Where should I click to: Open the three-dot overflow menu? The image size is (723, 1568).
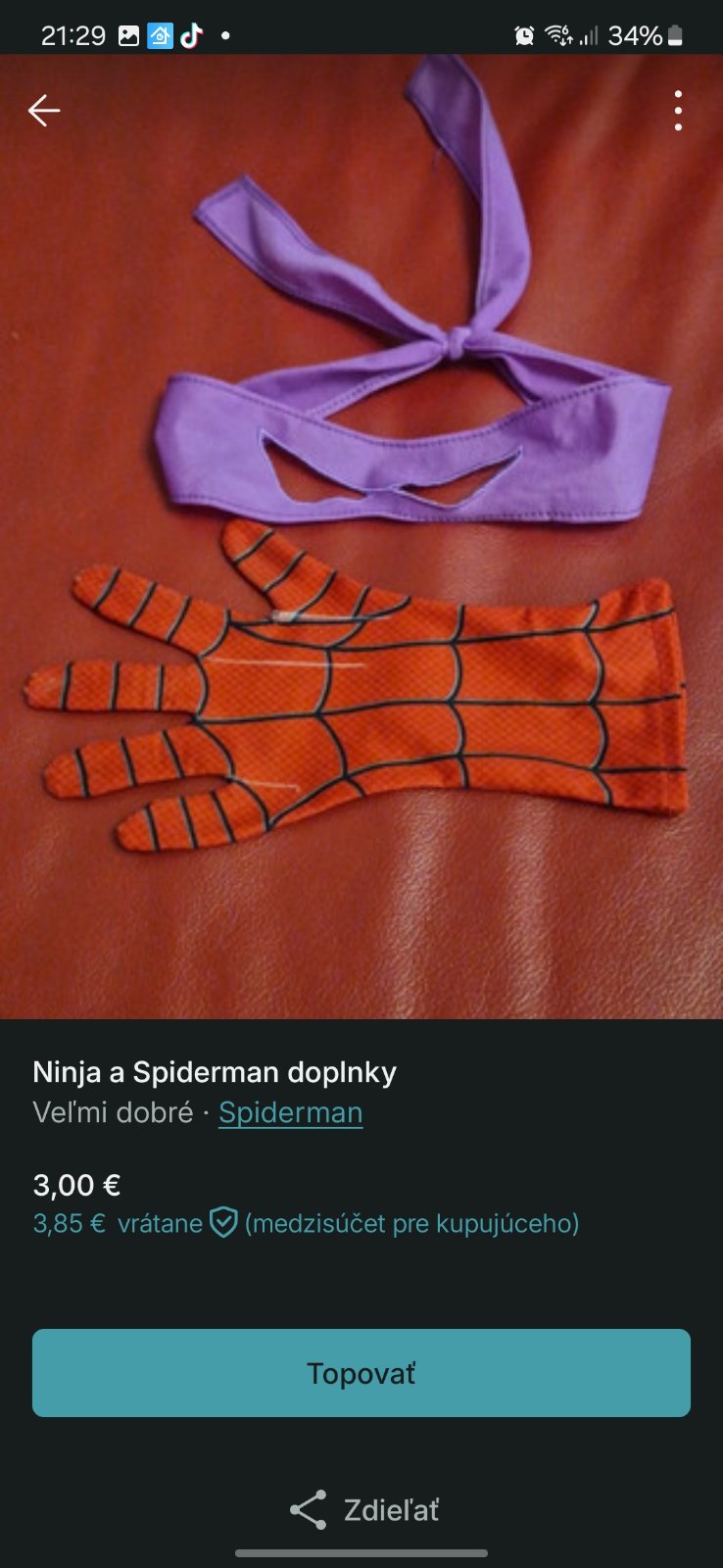(x=678, y=111)
